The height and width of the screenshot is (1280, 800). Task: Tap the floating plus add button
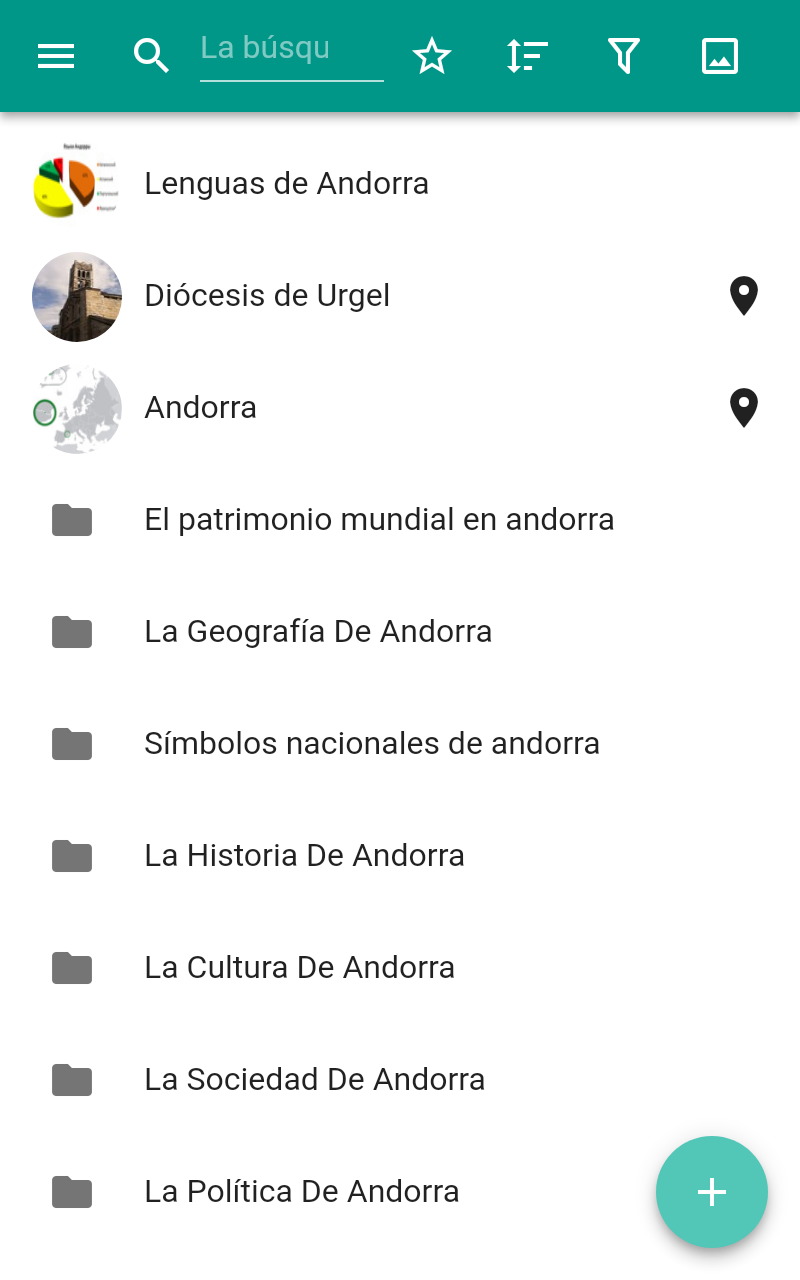pos(712,1192)
